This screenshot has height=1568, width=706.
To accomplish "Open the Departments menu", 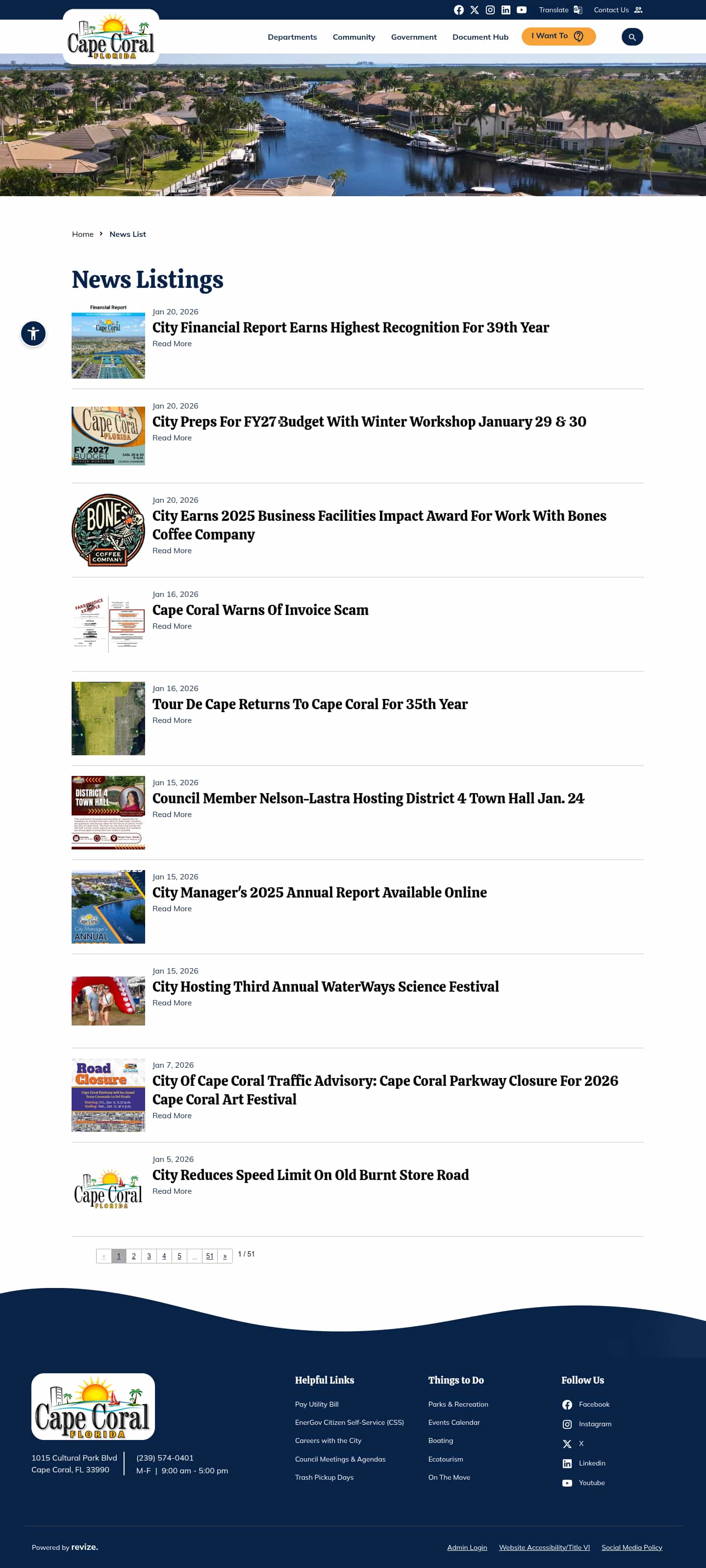I will coord(292,37).
